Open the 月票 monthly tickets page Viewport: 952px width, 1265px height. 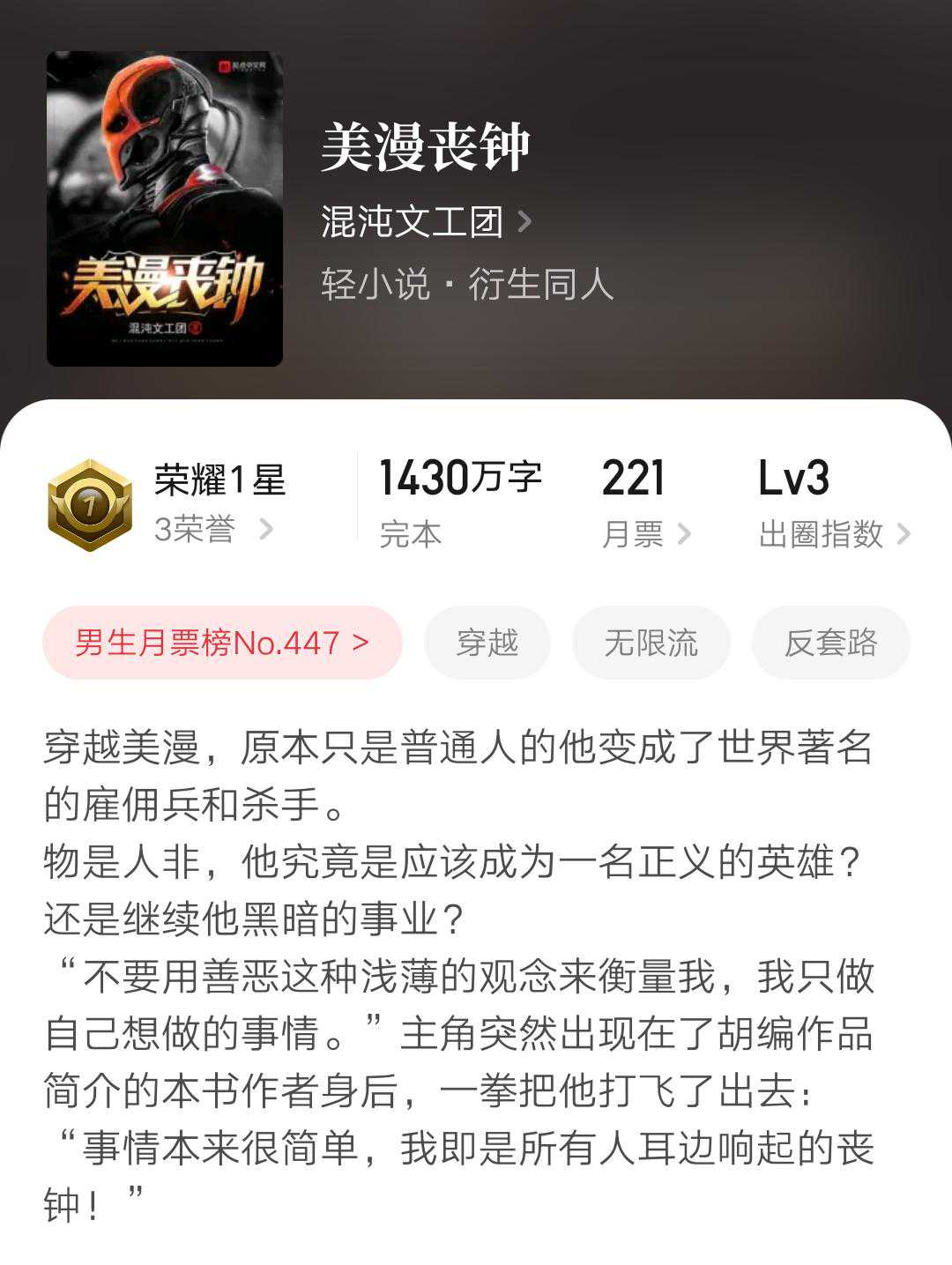click(x=645, y=504)
